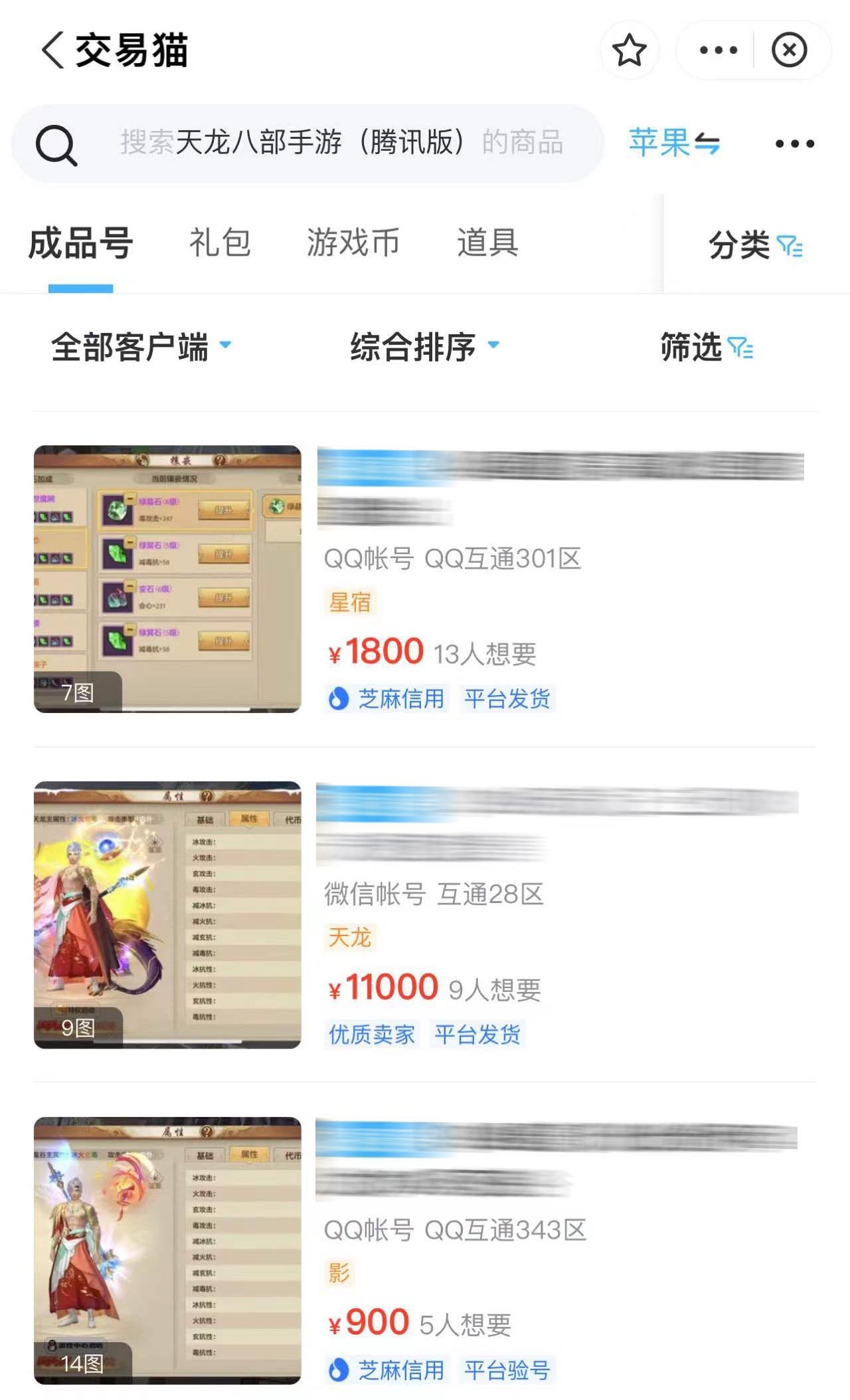Open mini program options menu (three dots in capsule)
Viewport: 850px width, 1400px height.
[x=718, y=50]
